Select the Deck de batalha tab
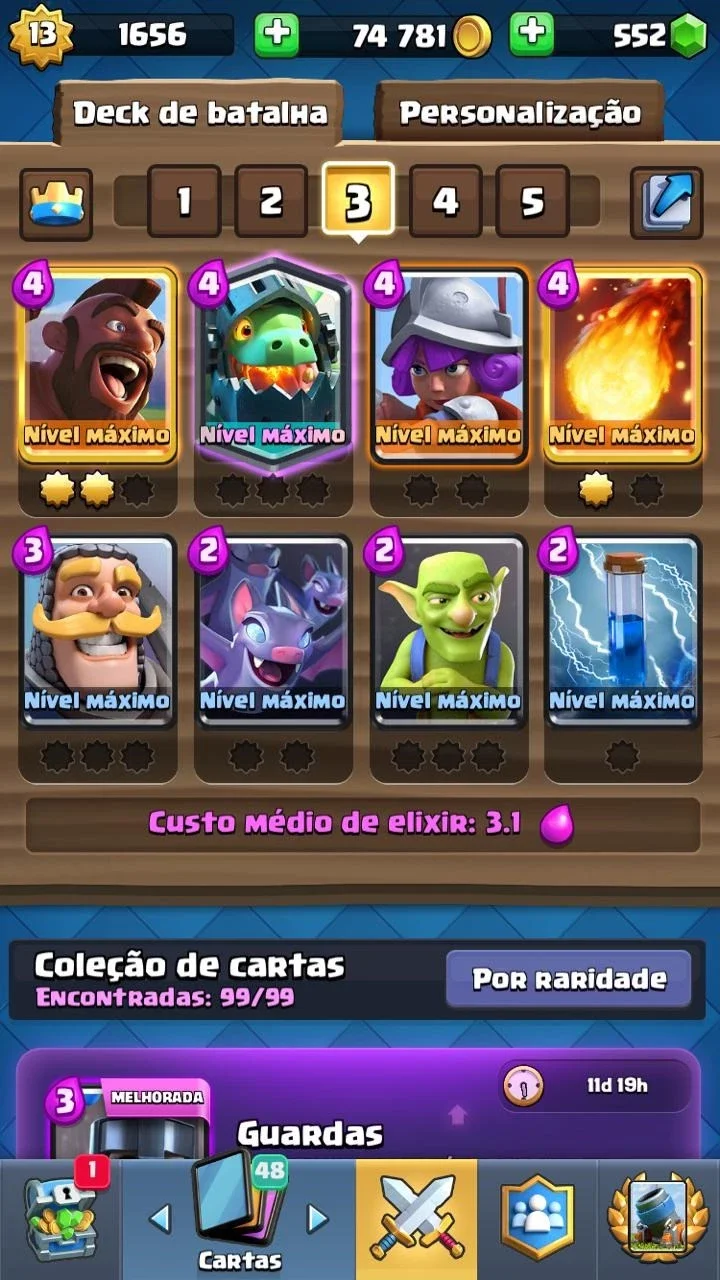Screen dimensions: 720x1280 pyautogui.click(x=200, y=112)
